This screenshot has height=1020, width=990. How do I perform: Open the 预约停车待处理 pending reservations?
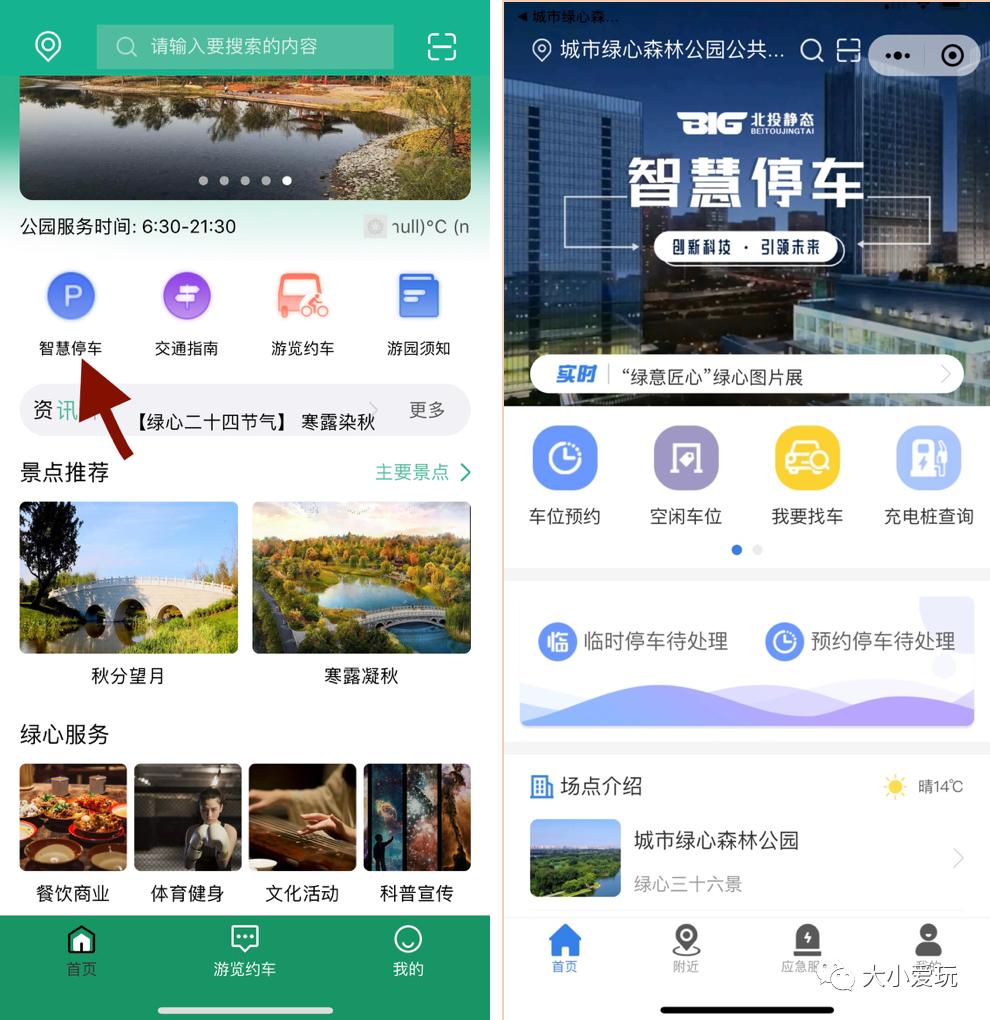coord(863,641)
